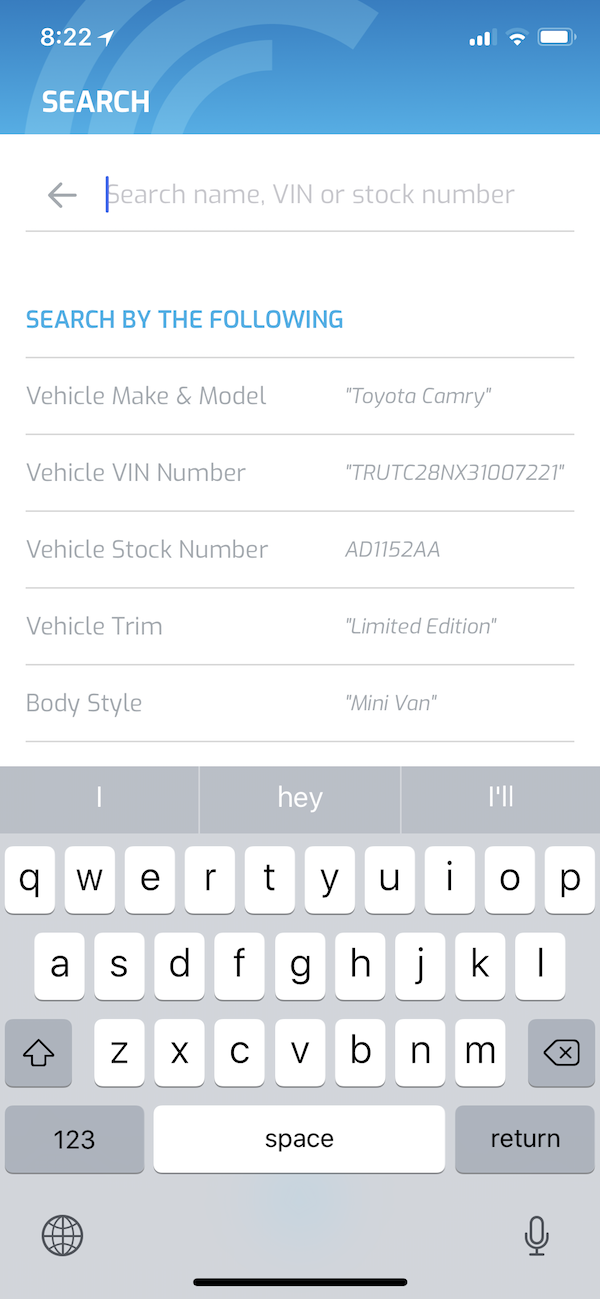
Task: Pick Vehicle Stock Number search option
Action: coord(300,549)
